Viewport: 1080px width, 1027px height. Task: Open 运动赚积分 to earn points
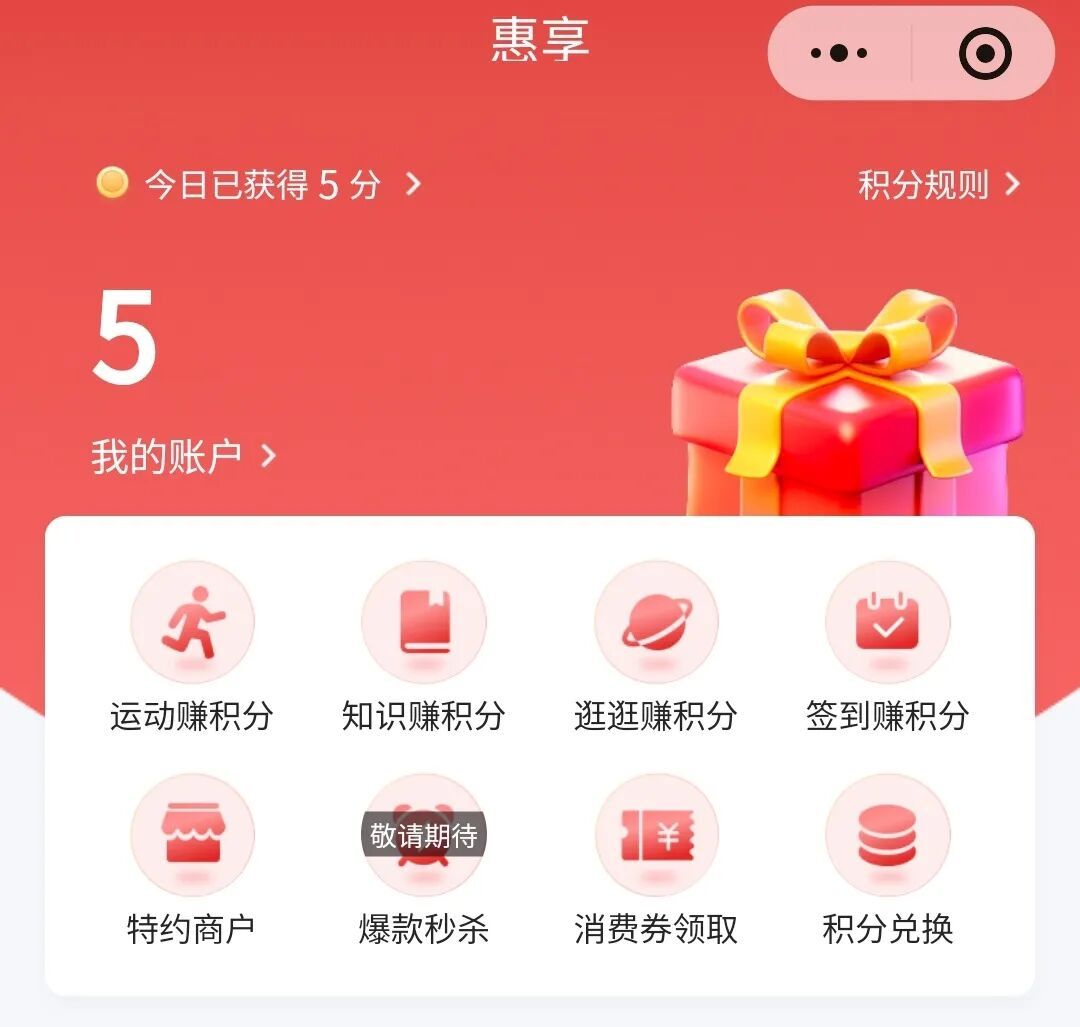click(192, 622)
